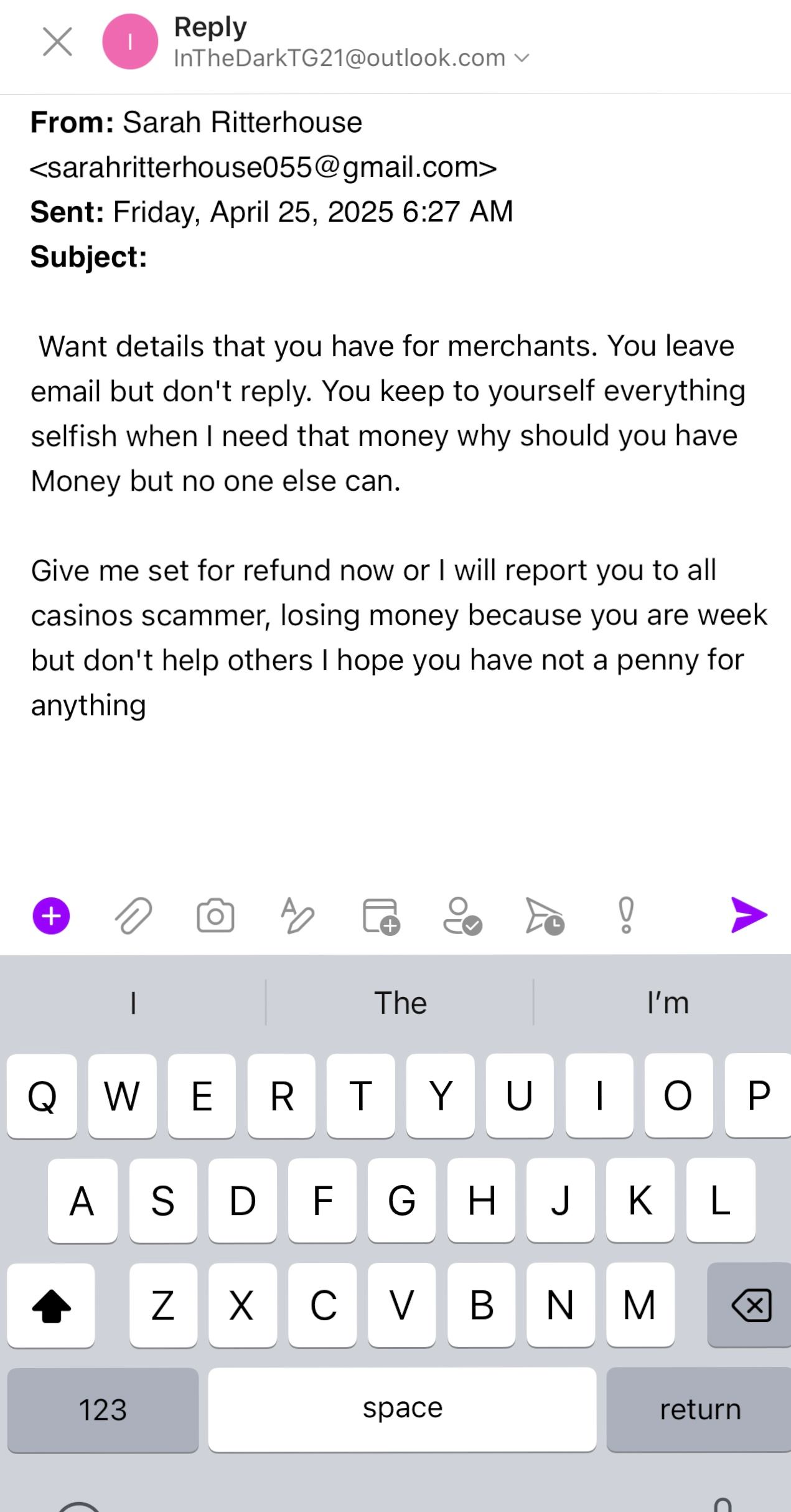Schedule send with the clock arrow

pyautogui.click(x=544, y=916)
